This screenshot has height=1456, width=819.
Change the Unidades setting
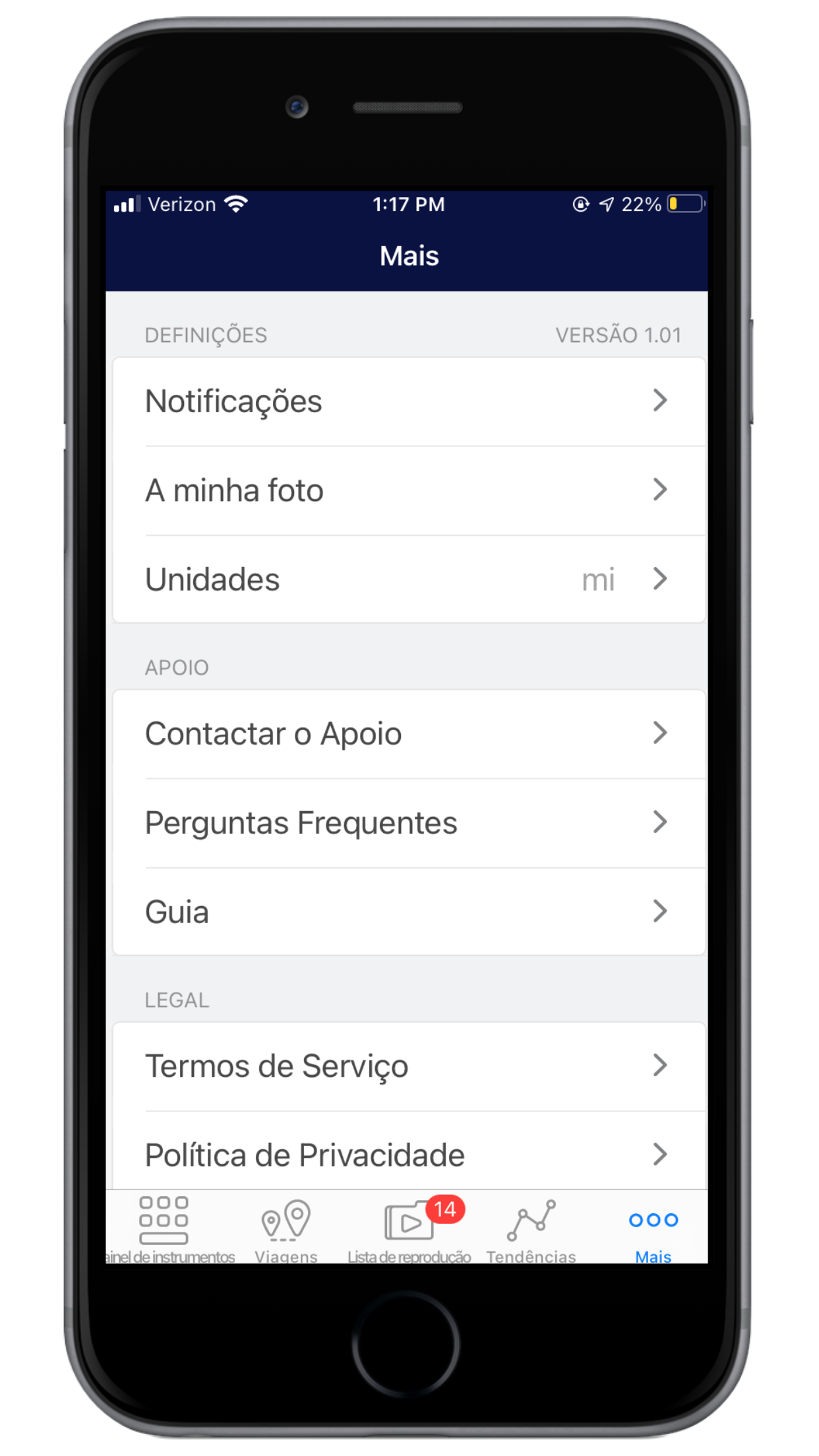pos(409,580)
